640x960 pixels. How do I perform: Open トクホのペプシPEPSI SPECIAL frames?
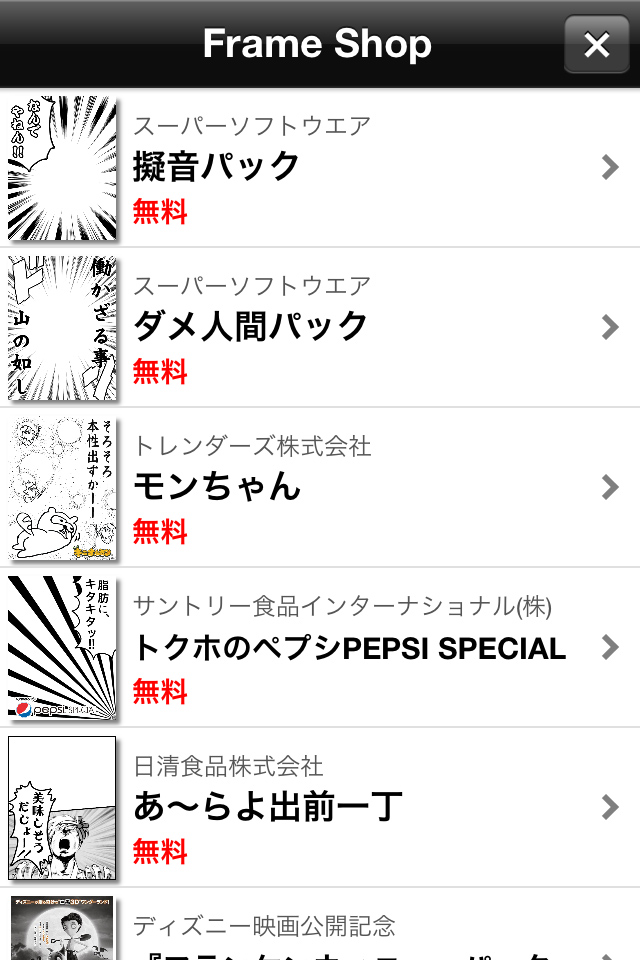pyautogui.click(x=320, y=648)
